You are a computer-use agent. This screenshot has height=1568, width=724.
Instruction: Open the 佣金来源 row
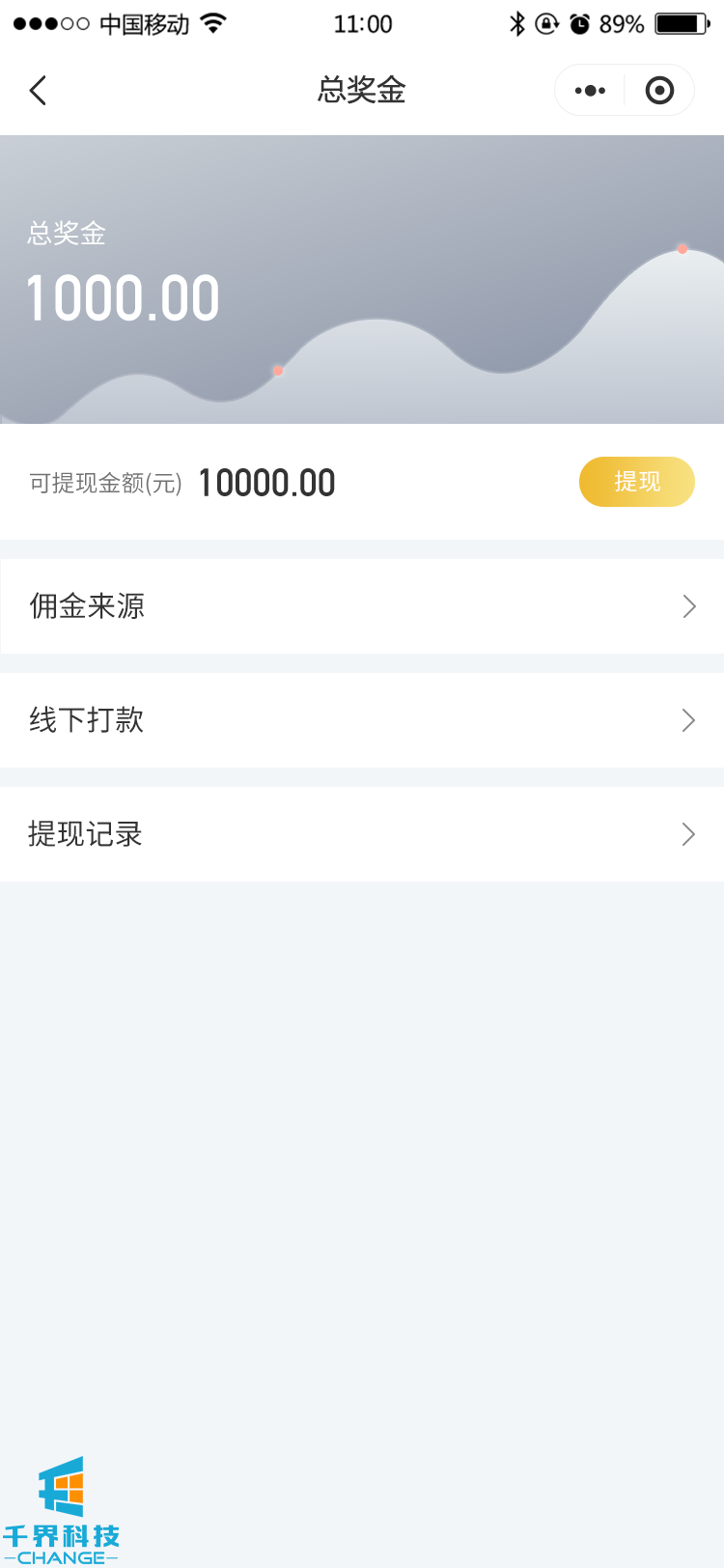(x=362, y=606)
